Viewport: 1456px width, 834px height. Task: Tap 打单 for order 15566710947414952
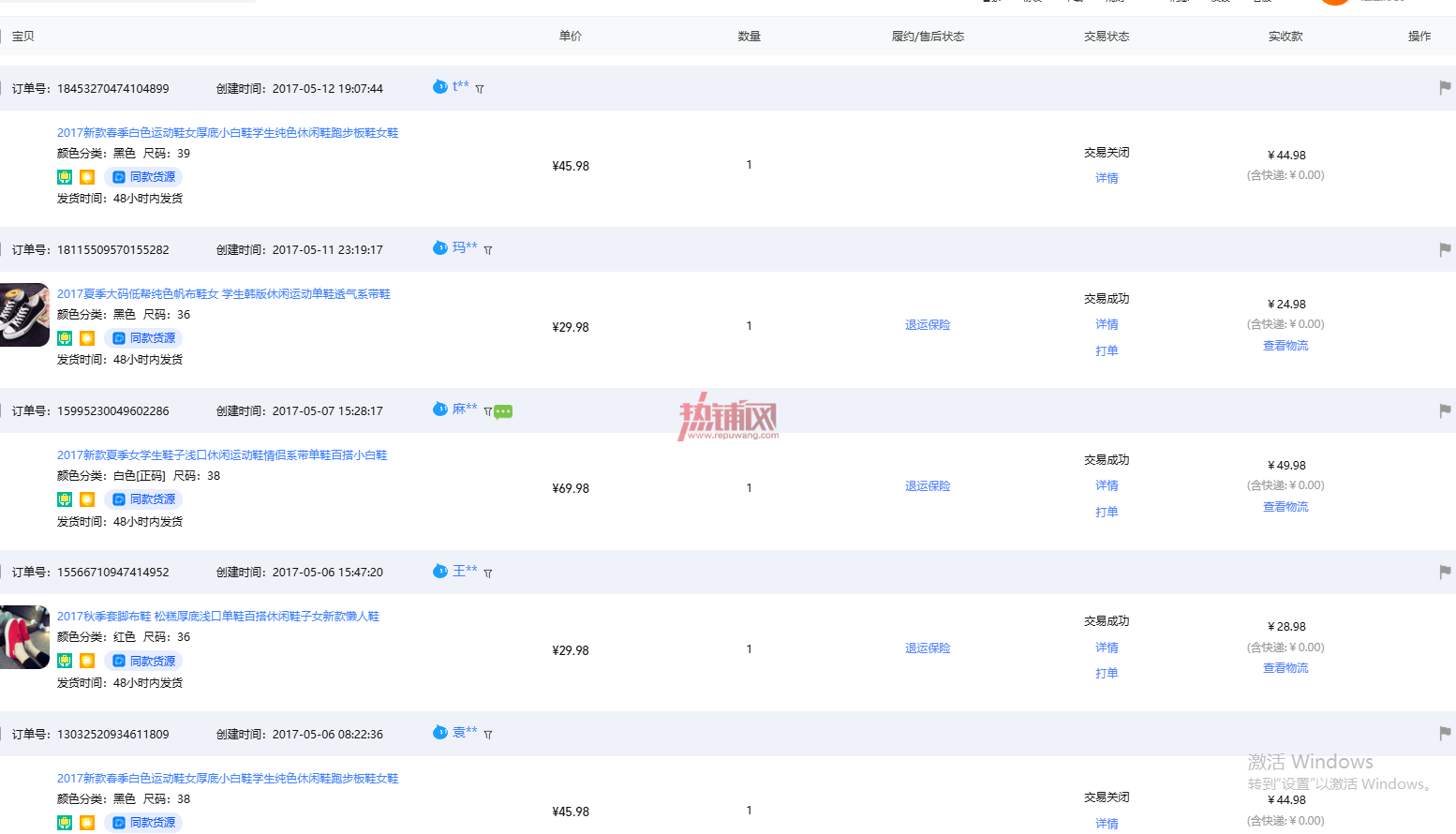(x=1107, y=673)
